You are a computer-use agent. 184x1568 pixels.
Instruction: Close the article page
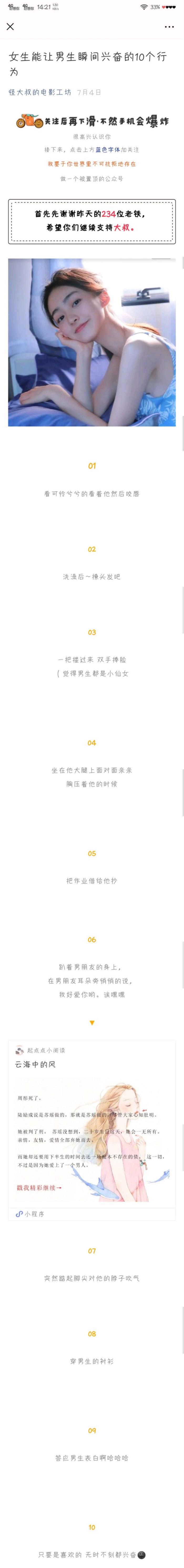point(10,27)
